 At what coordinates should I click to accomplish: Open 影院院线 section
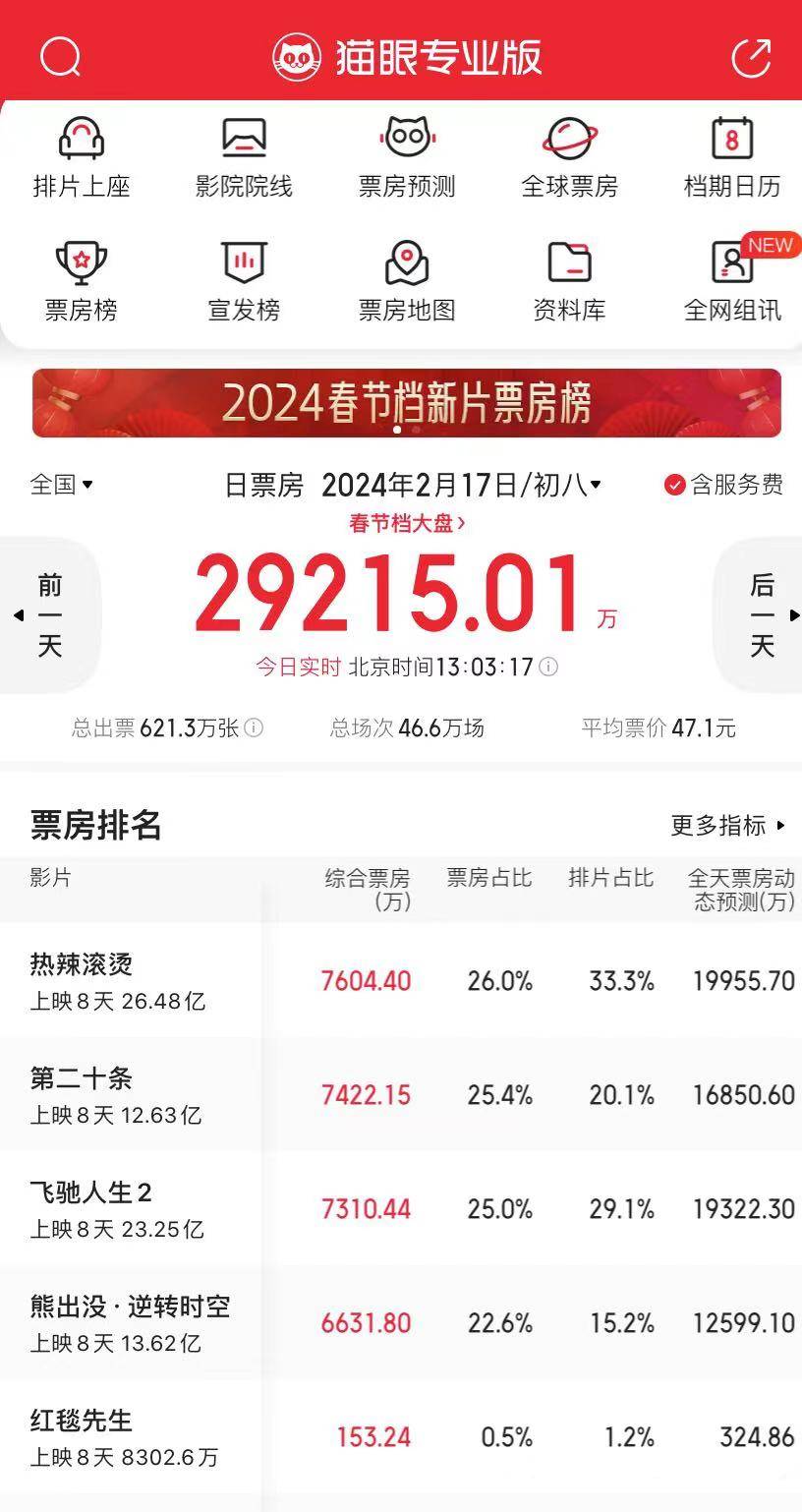pyautogui.click(x=244, y=158)
